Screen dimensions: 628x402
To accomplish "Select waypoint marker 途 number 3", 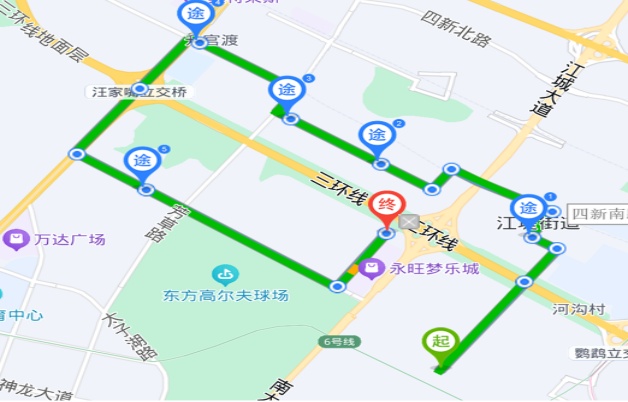I will click(286, 91).
